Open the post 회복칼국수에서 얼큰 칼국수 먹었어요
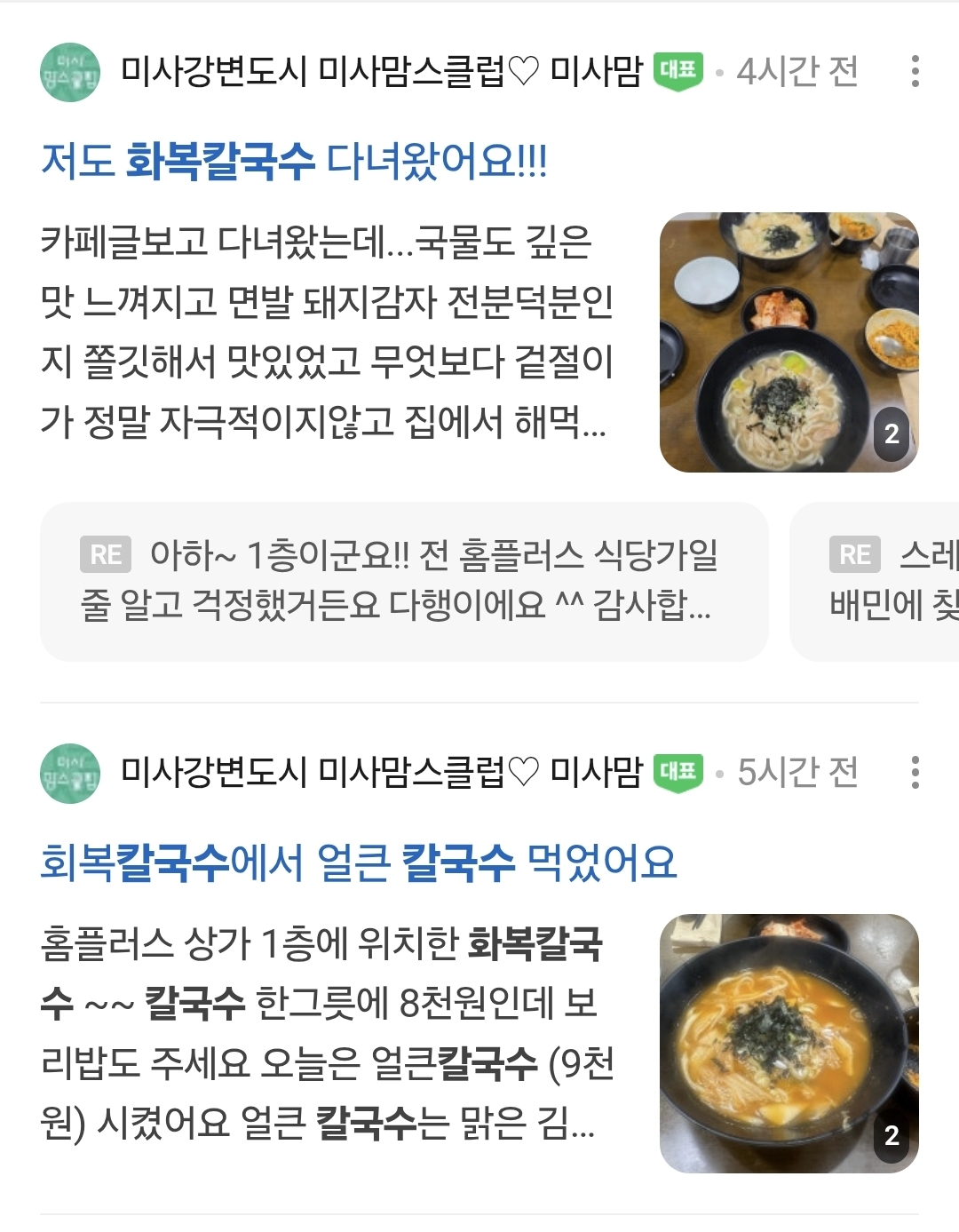Screen dimensions: 959x1232 359,862
